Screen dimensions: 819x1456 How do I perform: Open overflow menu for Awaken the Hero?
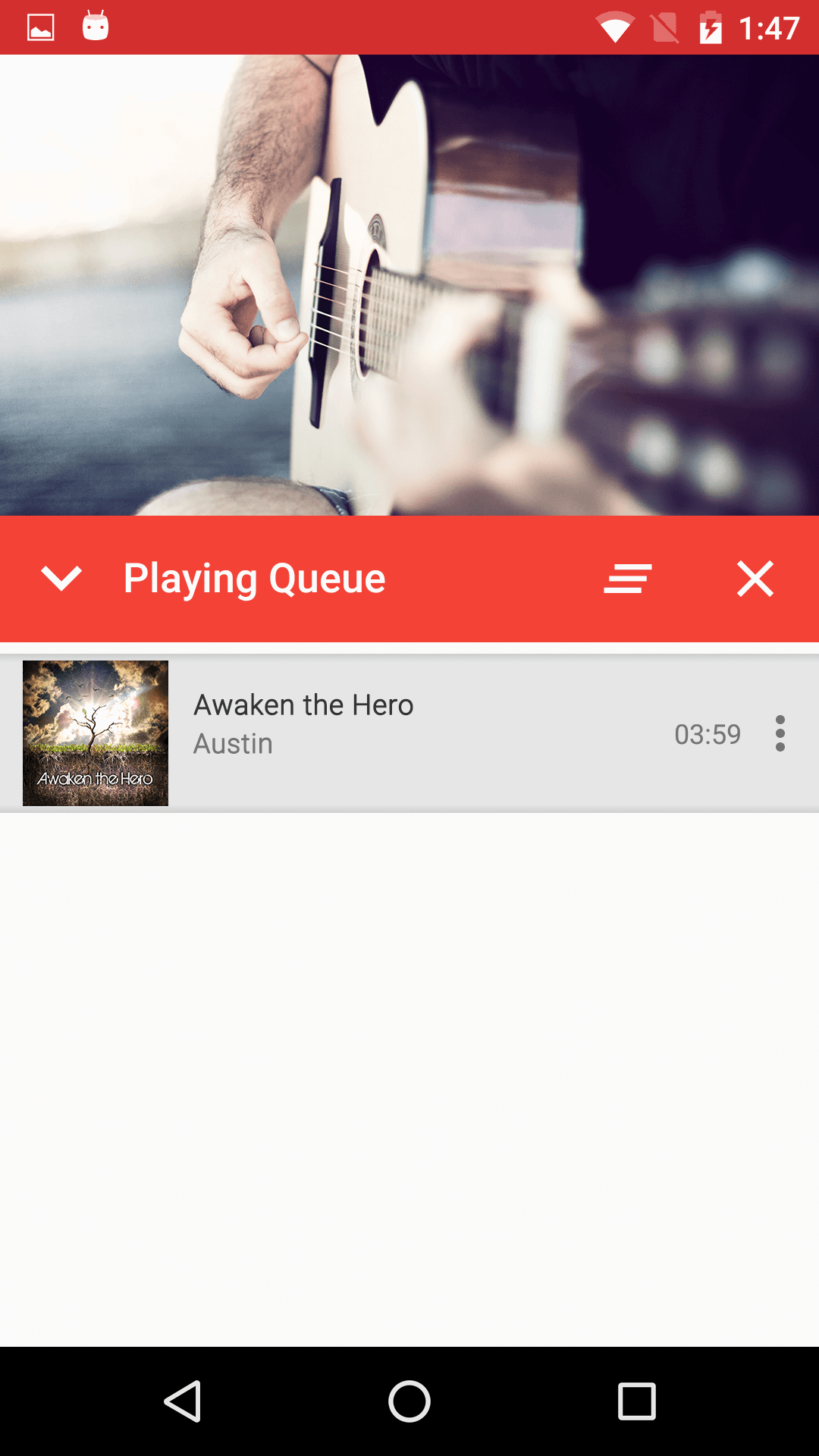coord(780,733)
